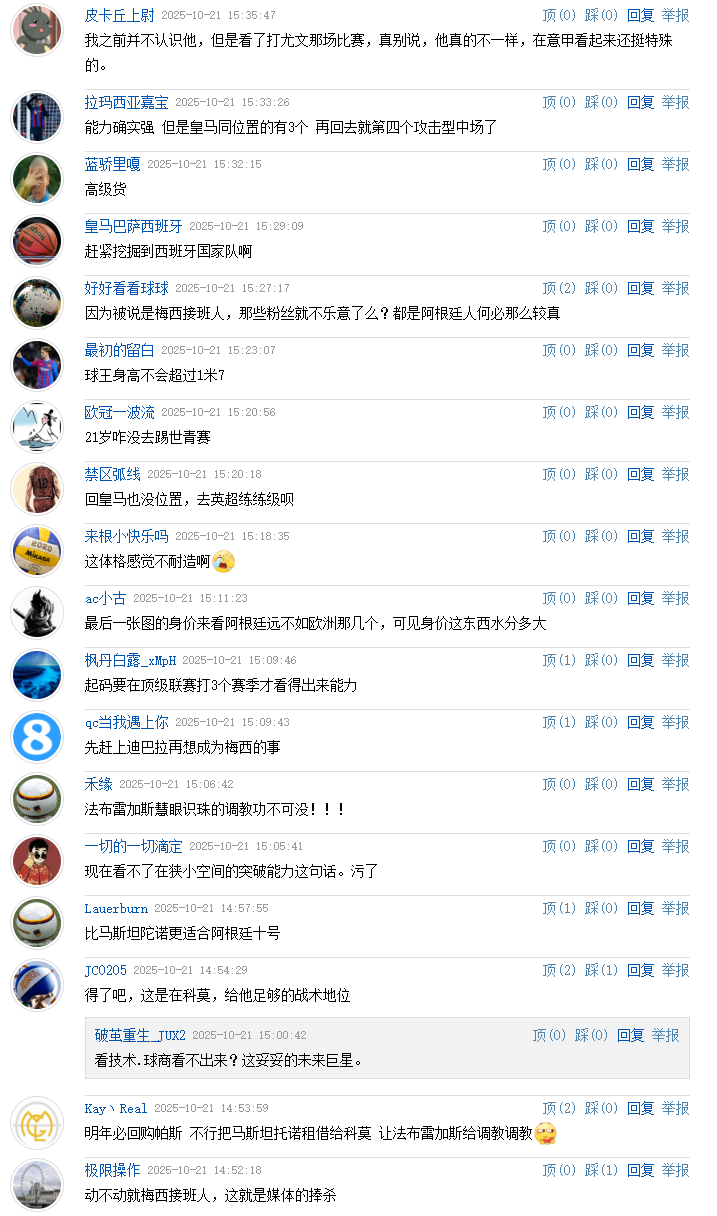Reply (回复) to 破茧重生_JUX2's nested comment
Image resolution: width=717 pixels, height=1216 pixels.
[x=630, y=1035]
